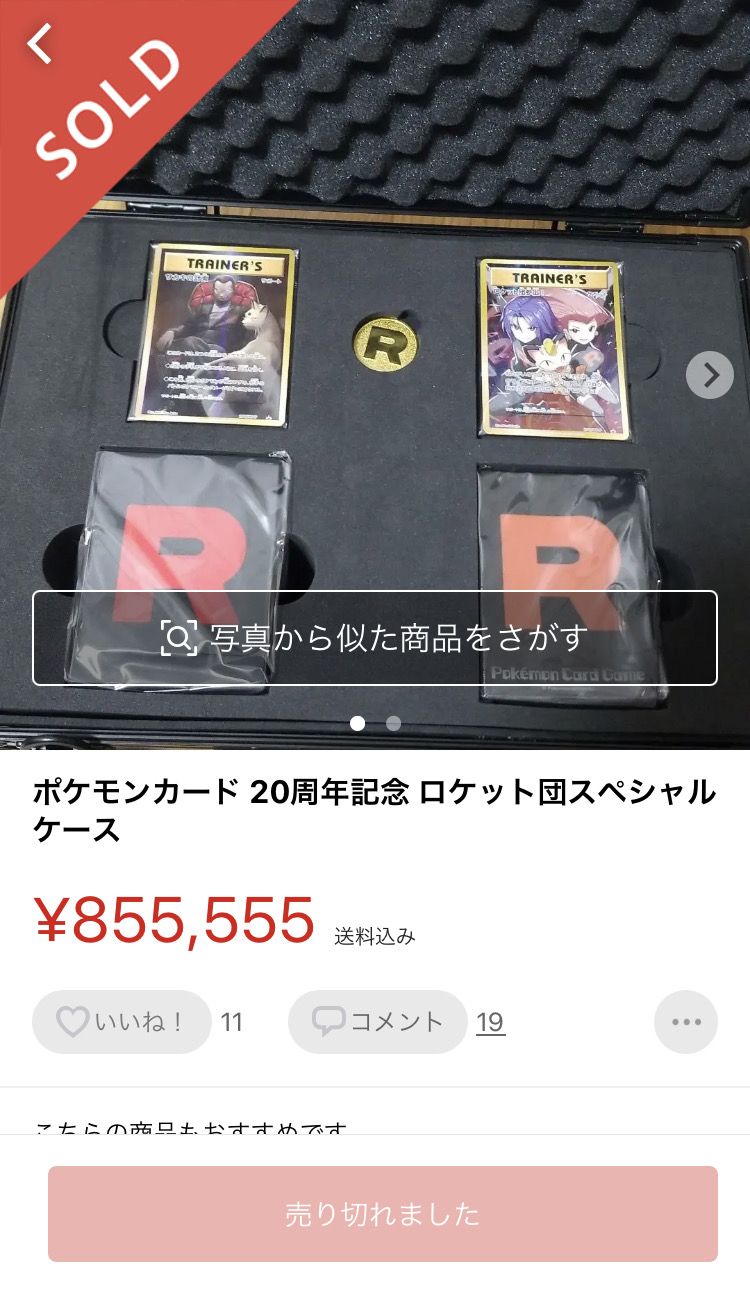Open the three-dot more options menu
The image size is (750, 1294).
pos(686,1022)
